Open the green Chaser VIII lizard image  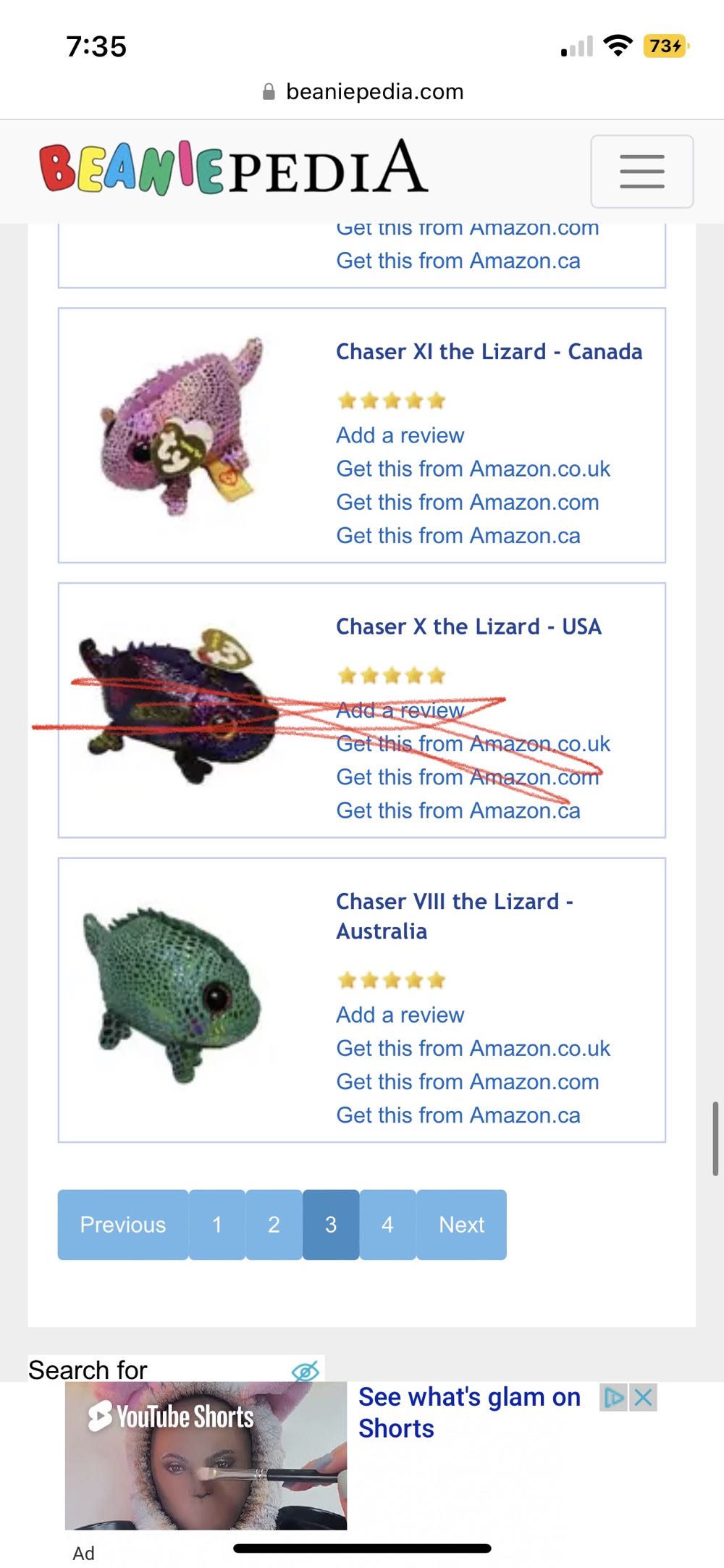coord(174,992)
